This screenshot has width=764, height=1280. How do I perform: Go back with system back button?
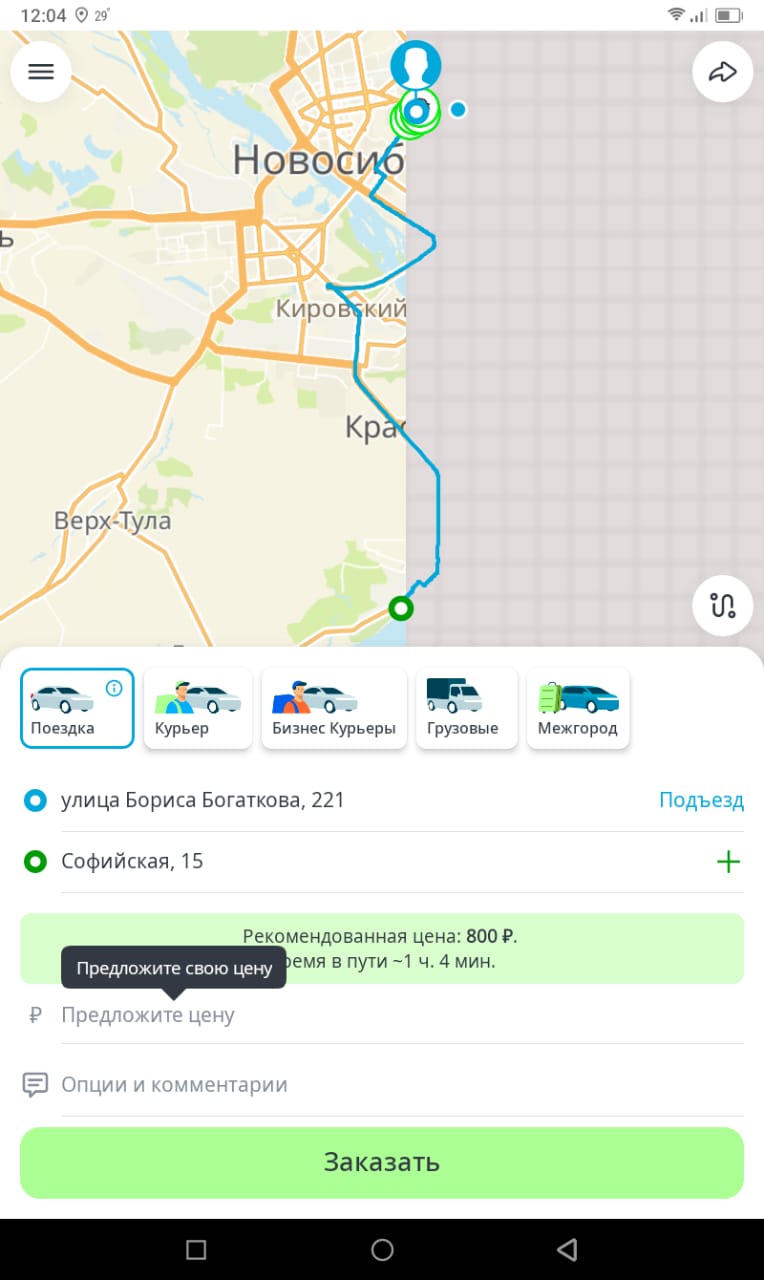click(x=567, y=1249)
